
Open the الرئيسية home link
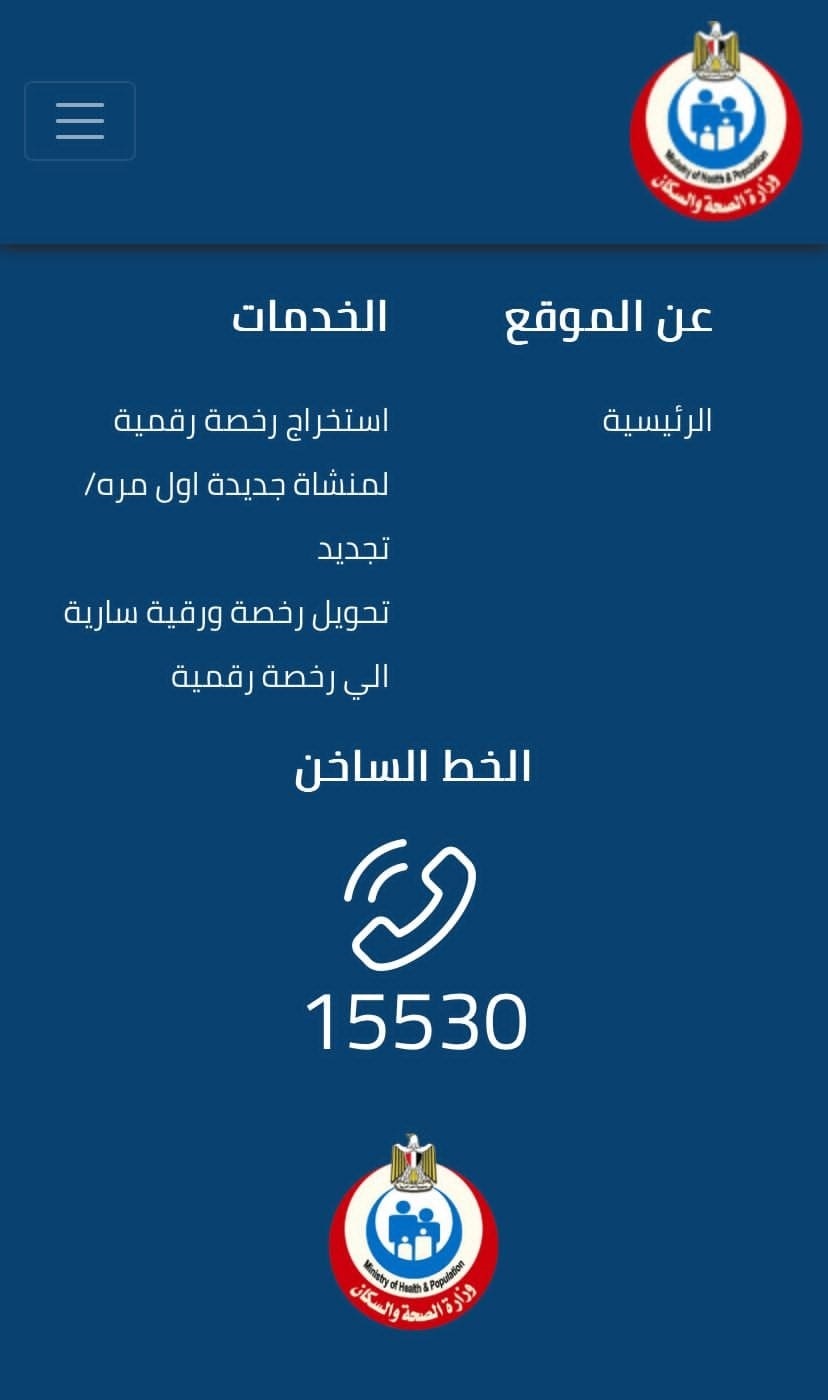657,420
